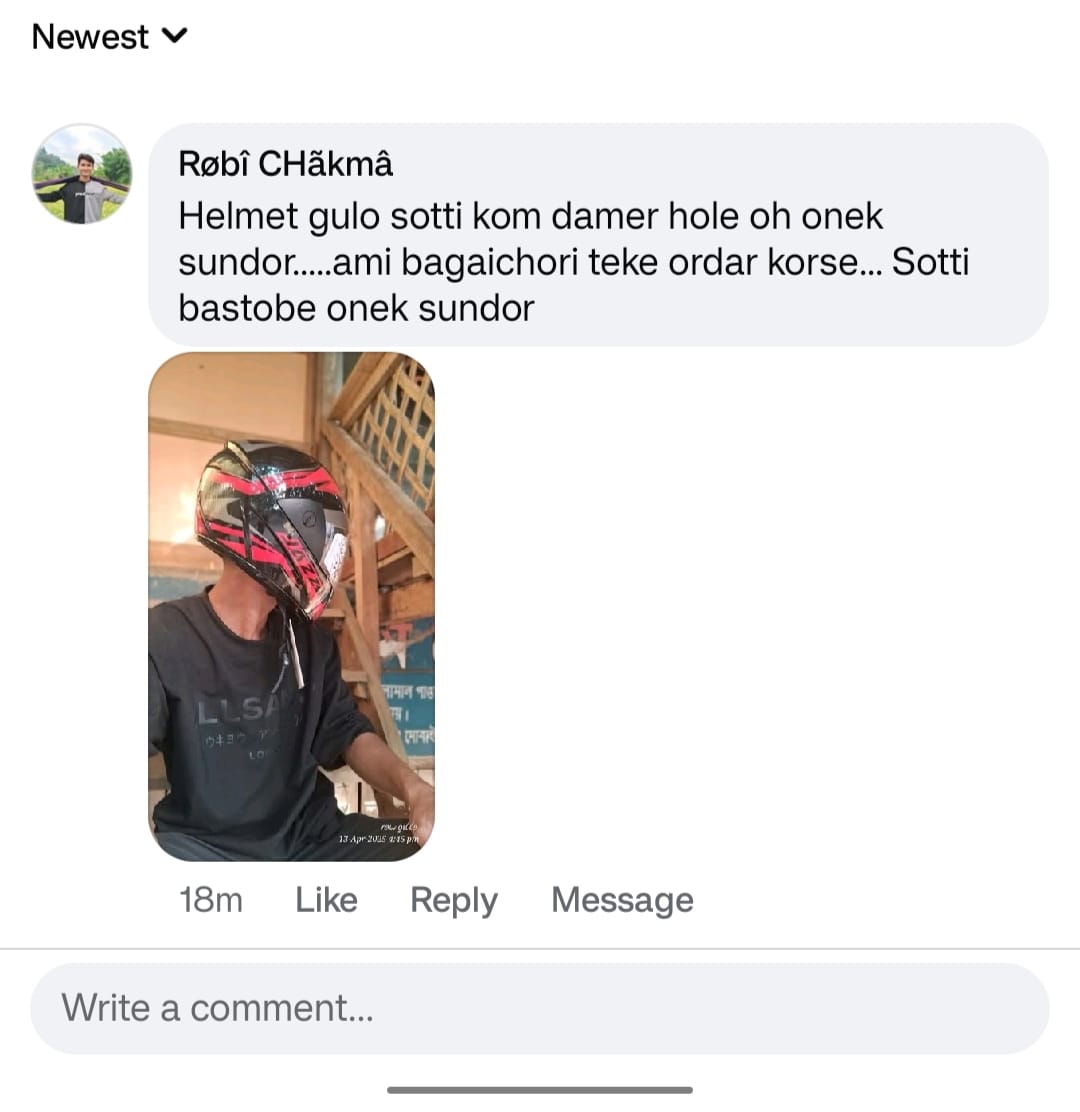Open the Newest sort dropdown
Viewport: 1080px width, 1112px height.
(109, 37)
